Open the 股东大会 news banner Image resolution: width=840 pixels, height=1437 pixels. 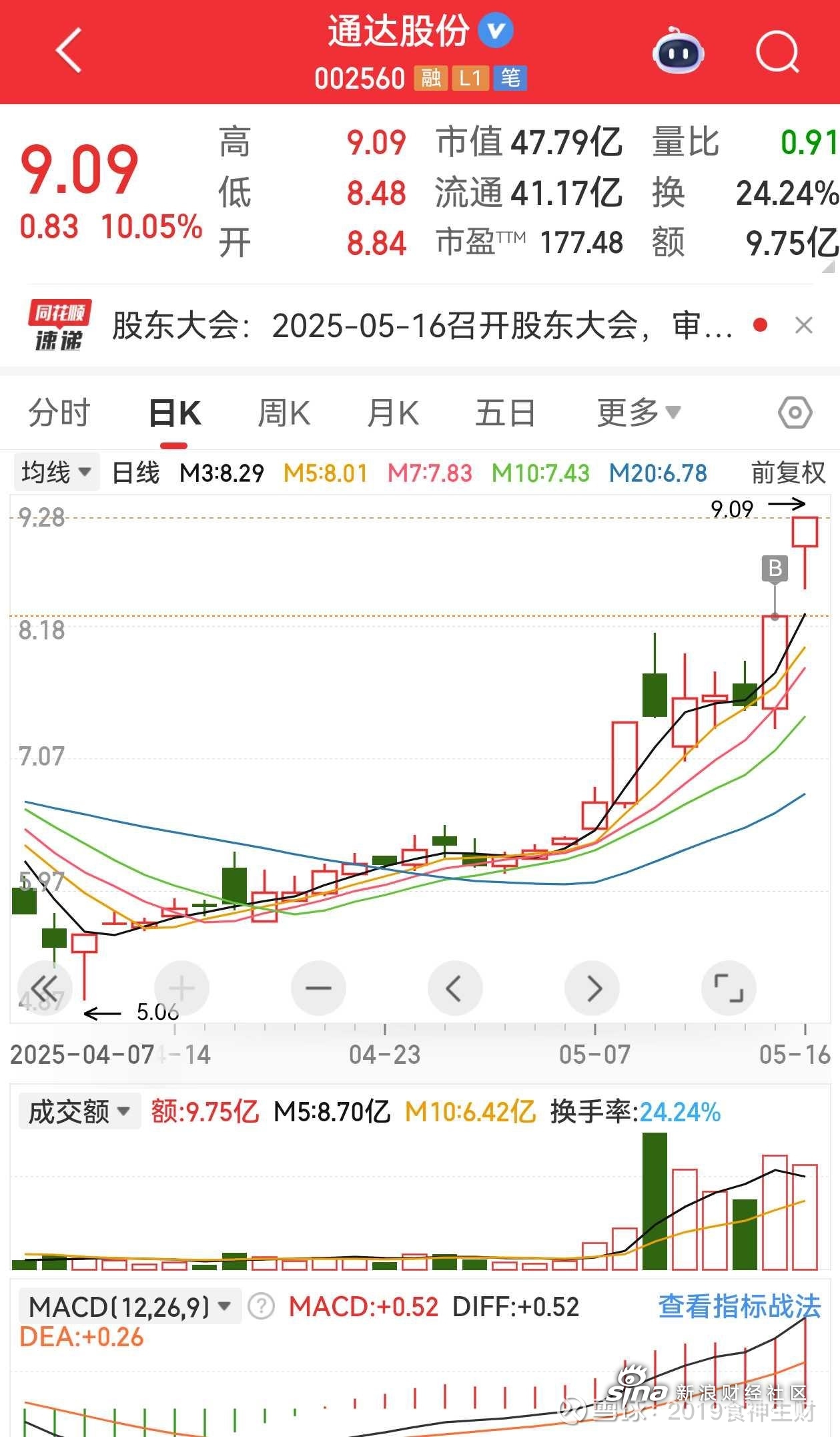pyautogui.click(x=422, y=326)
